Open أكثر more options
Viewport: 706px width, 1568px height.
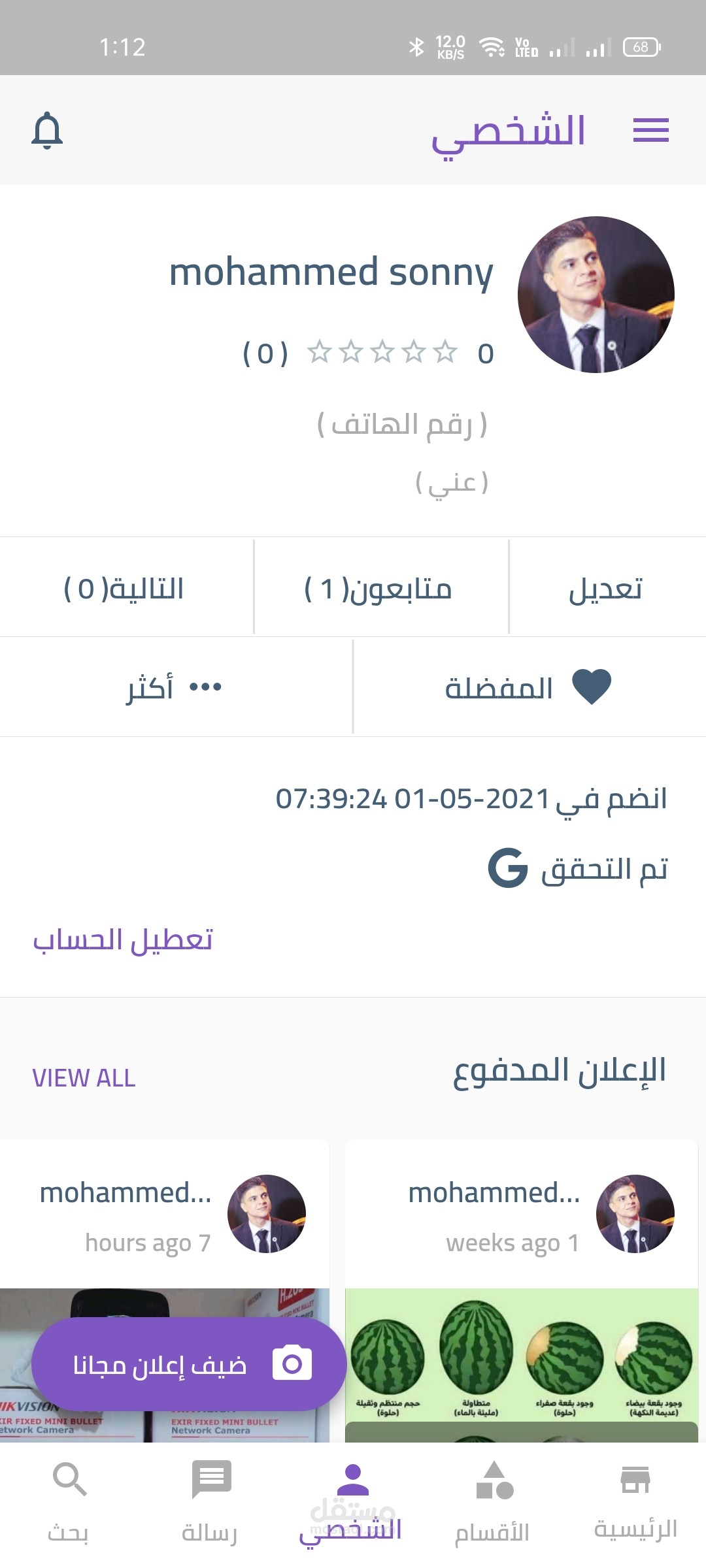click(x=174, y=687)
